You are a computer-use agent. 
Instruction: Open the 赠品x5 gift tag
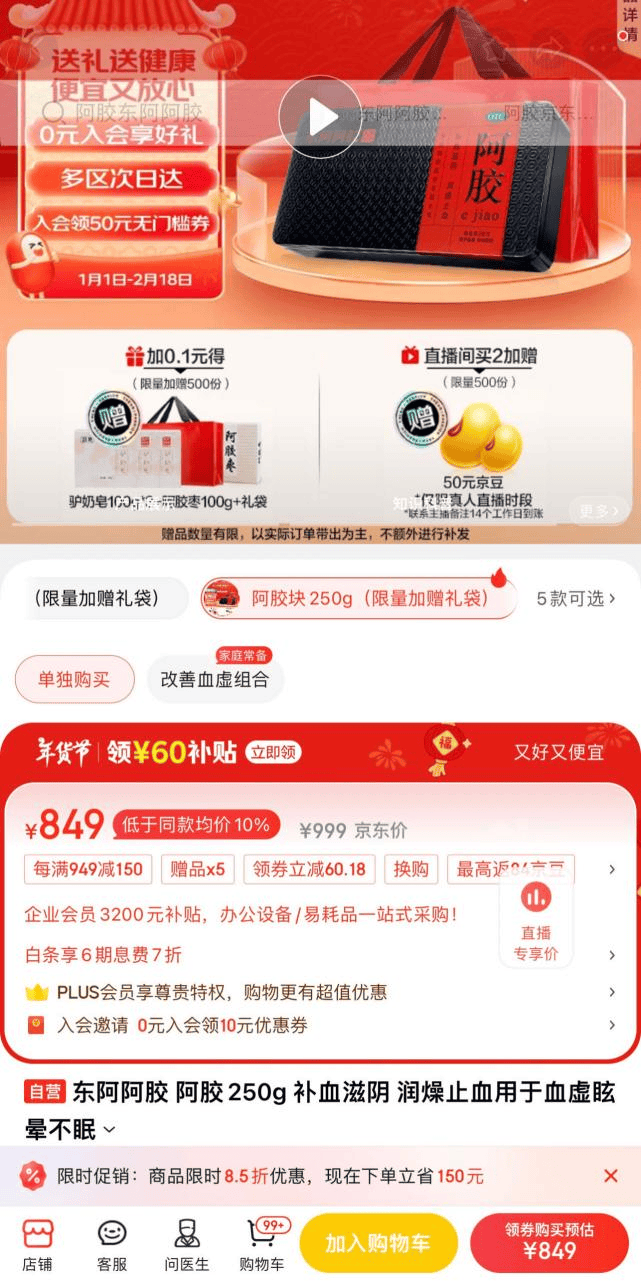196,869
